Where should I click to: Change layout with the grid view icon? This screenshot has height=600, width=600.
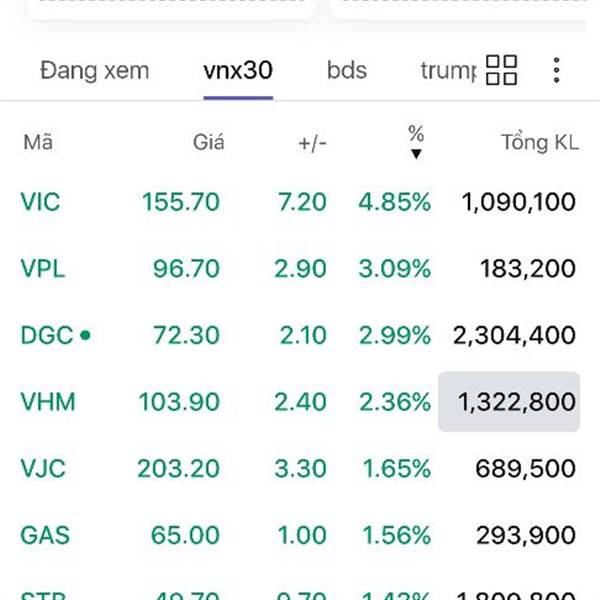tap(501, 70)
